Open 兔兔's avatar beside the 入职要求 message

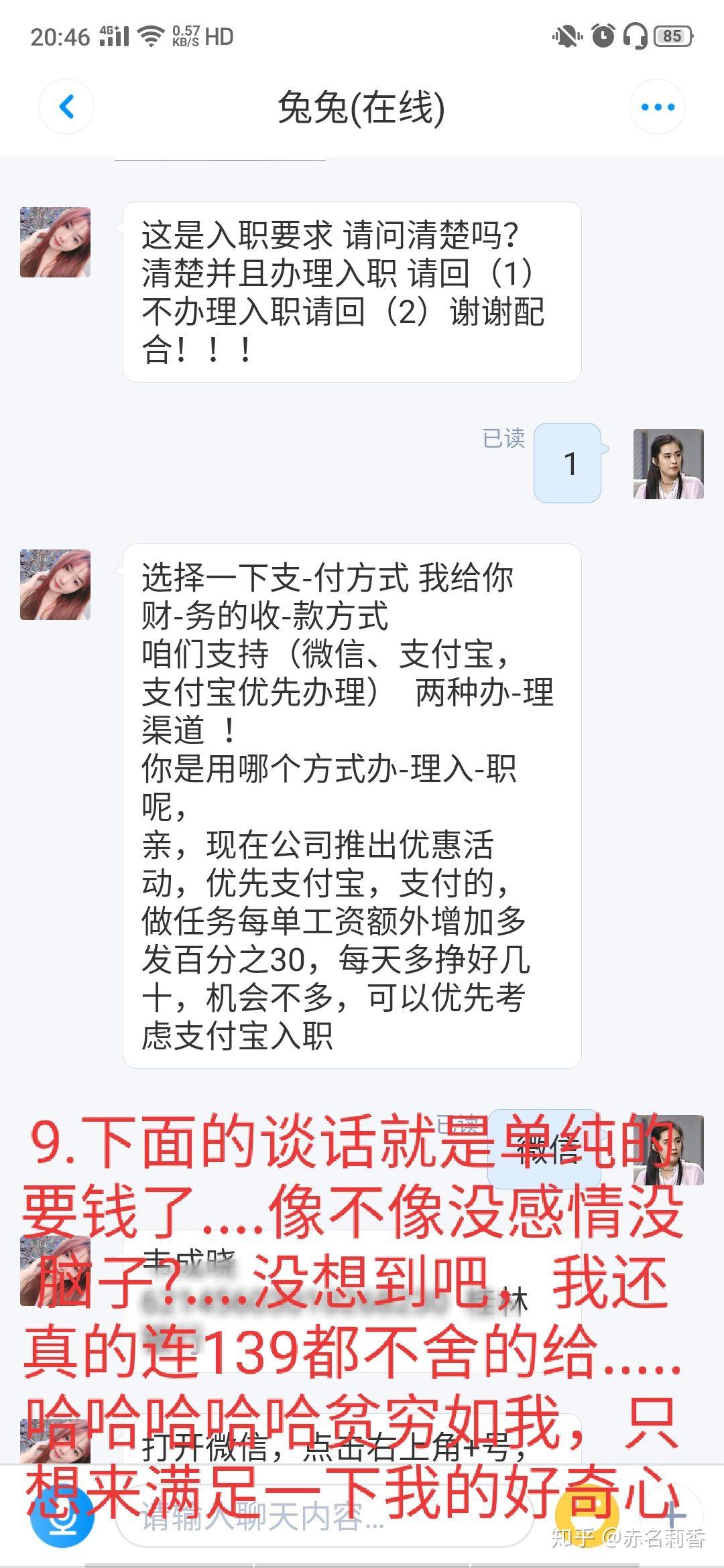click(55, 243)
